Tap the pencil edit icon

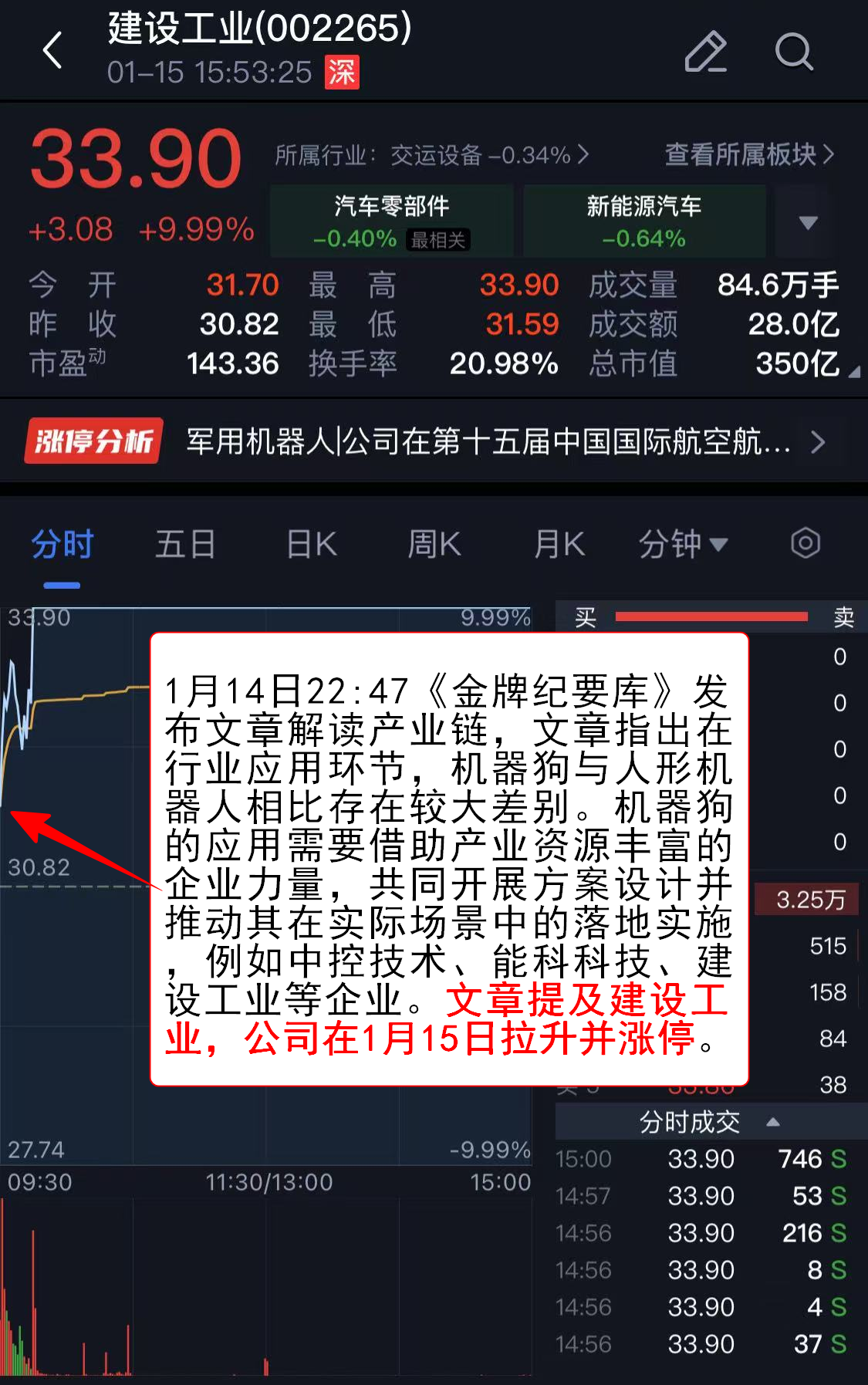tap(706, 52)
